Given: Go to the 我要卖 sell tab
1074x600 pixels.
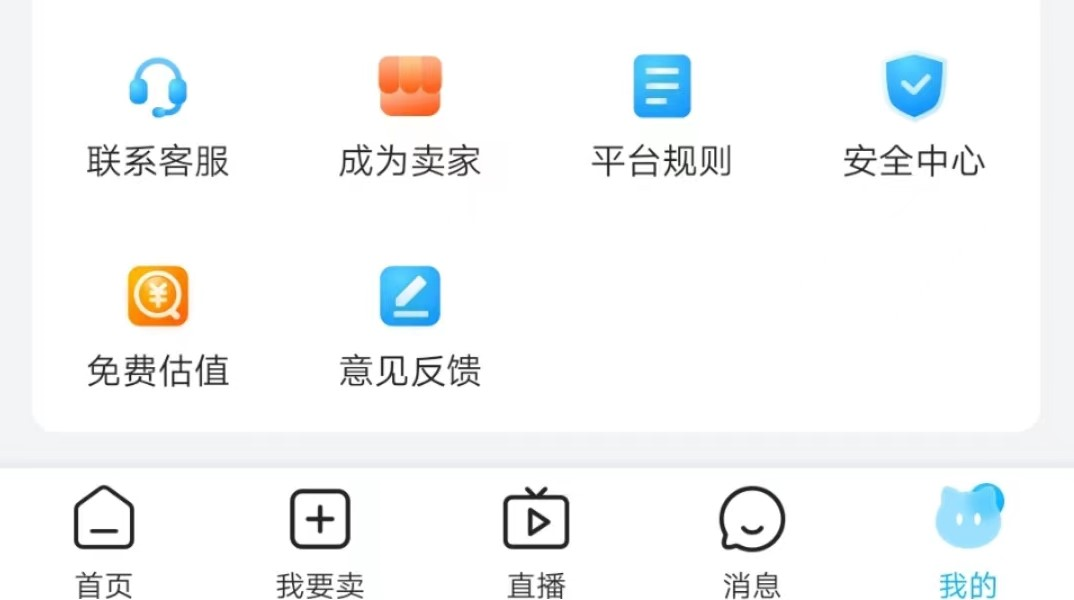Looking at the screenshot, I should click(320, 540).
